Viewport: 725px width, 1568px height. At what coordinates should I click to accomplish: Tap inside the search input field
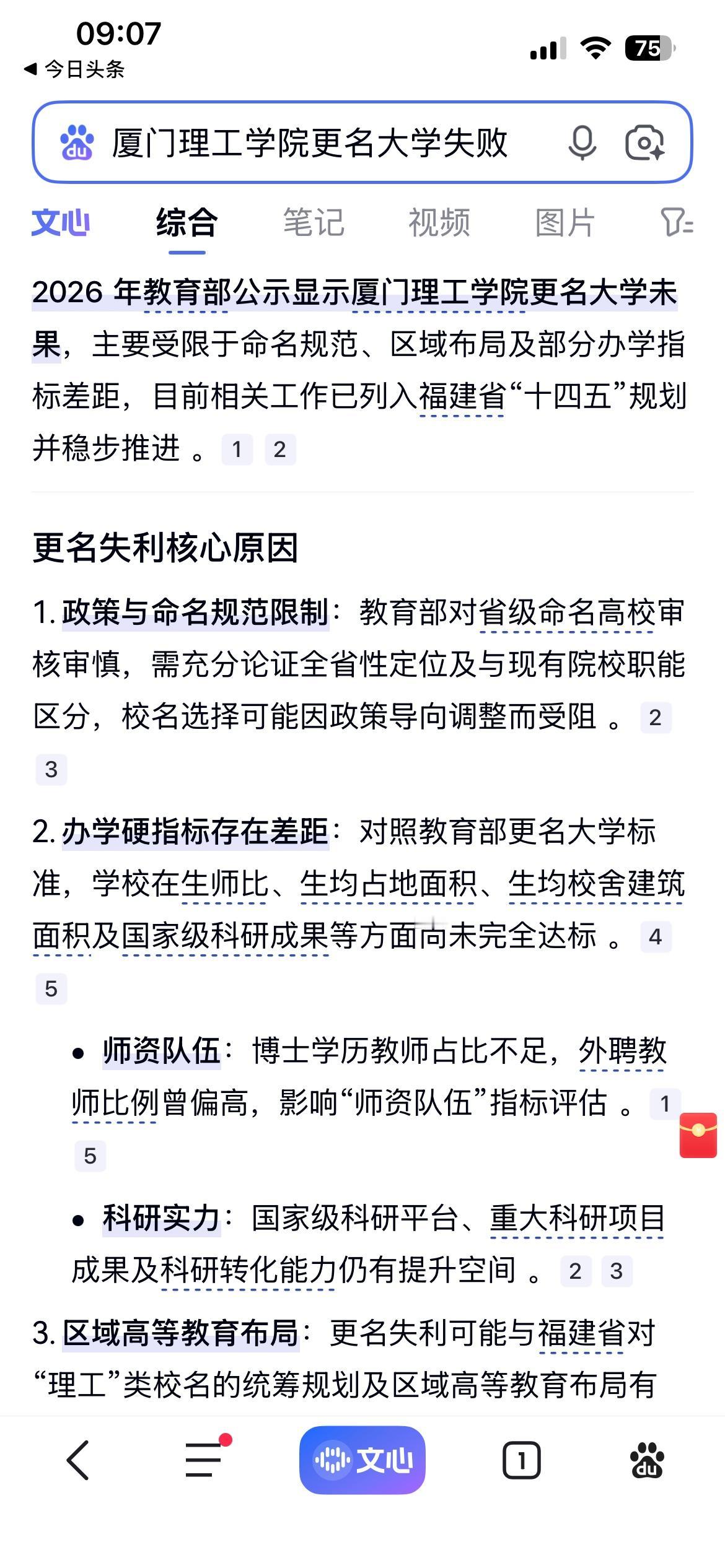(310, 143)
